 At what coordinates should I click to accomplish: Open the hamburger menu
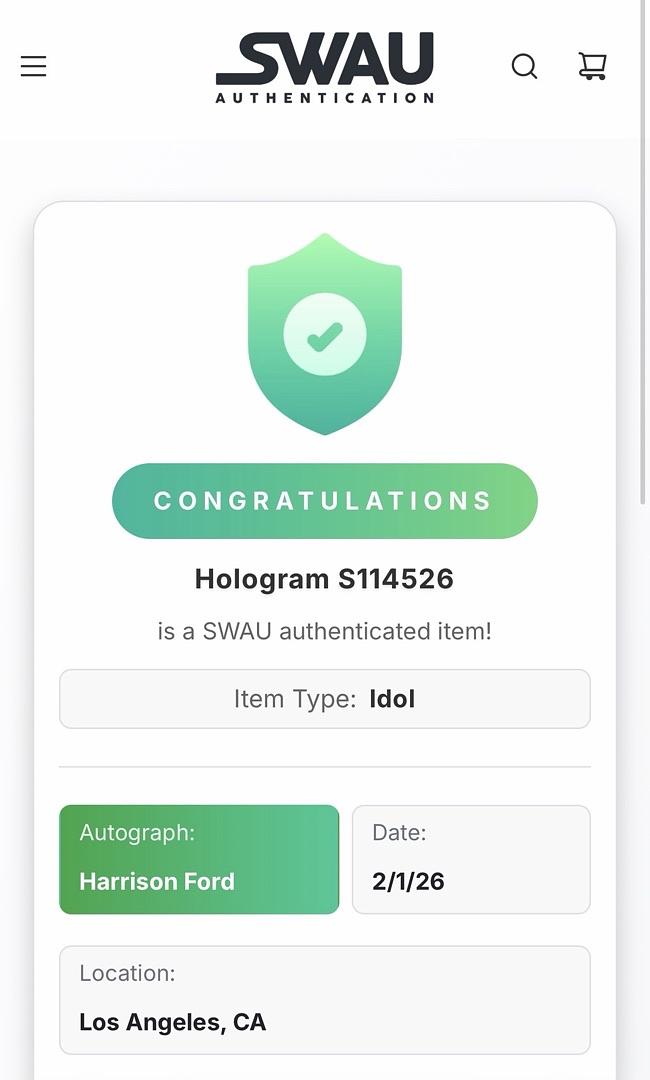(x=33, y=66)
